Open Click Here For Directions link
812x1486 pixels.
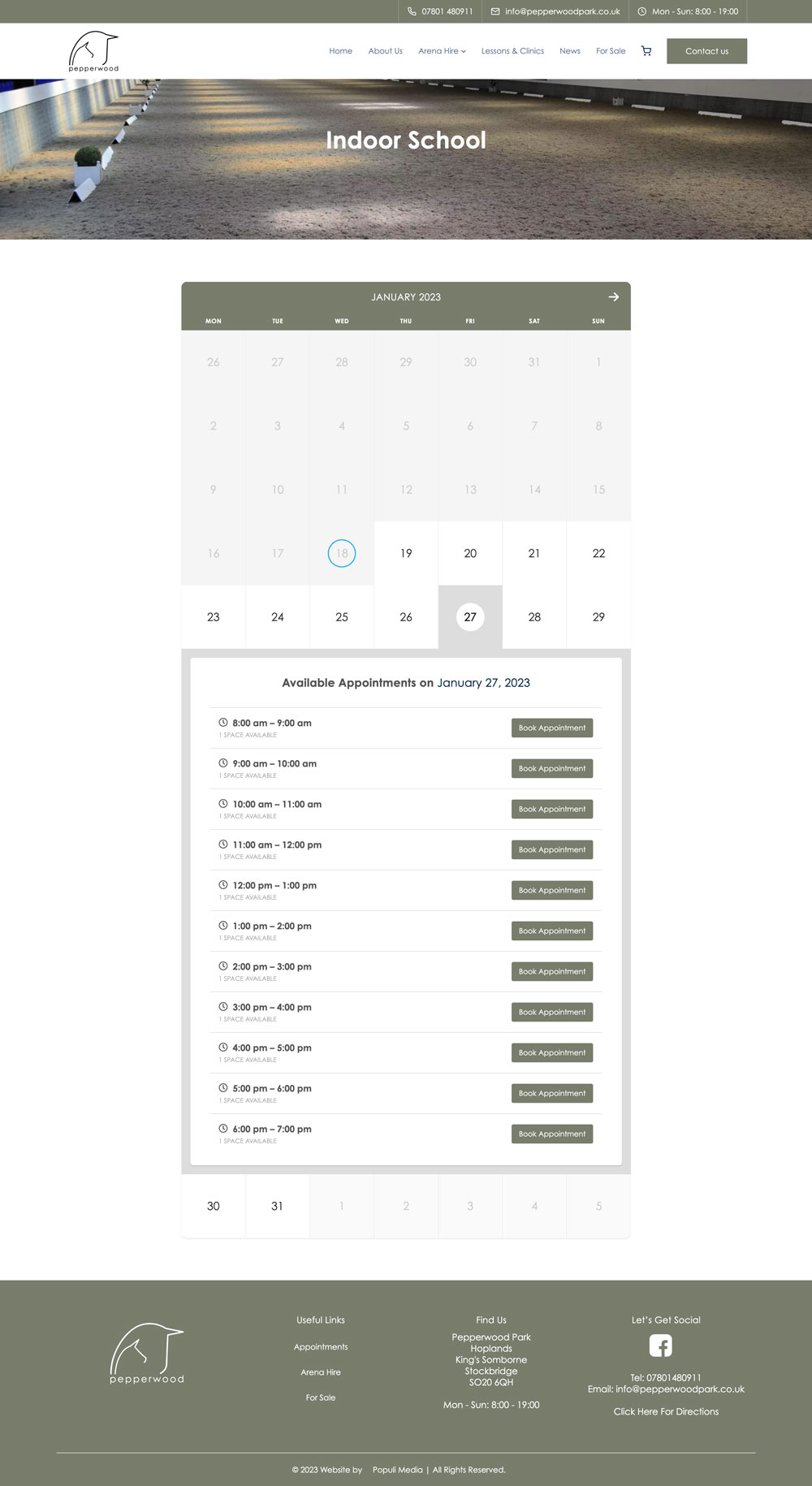666,1411
